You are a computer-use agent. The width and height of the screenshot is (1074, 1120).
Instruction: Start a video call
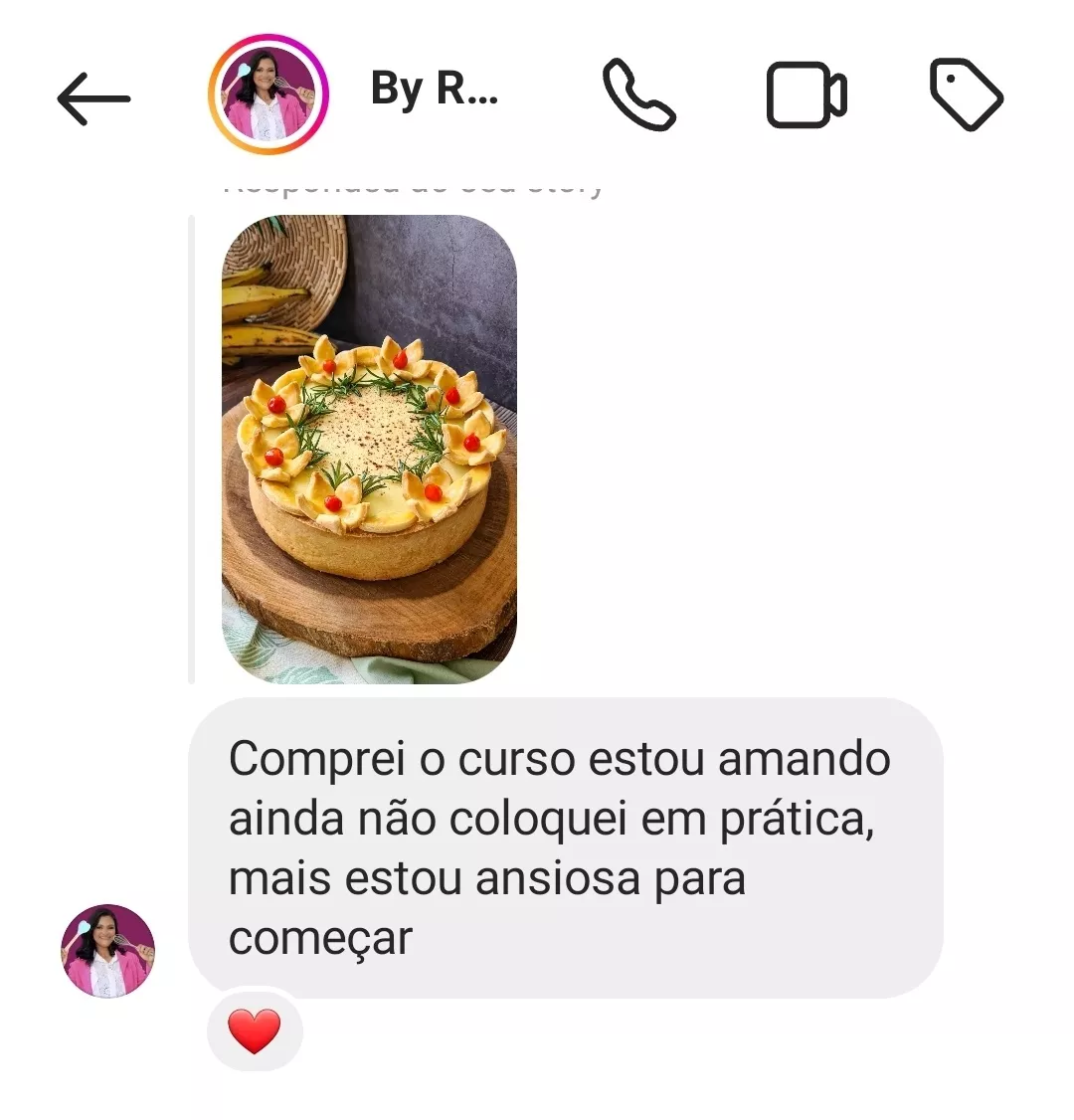(x=805, y=95)
